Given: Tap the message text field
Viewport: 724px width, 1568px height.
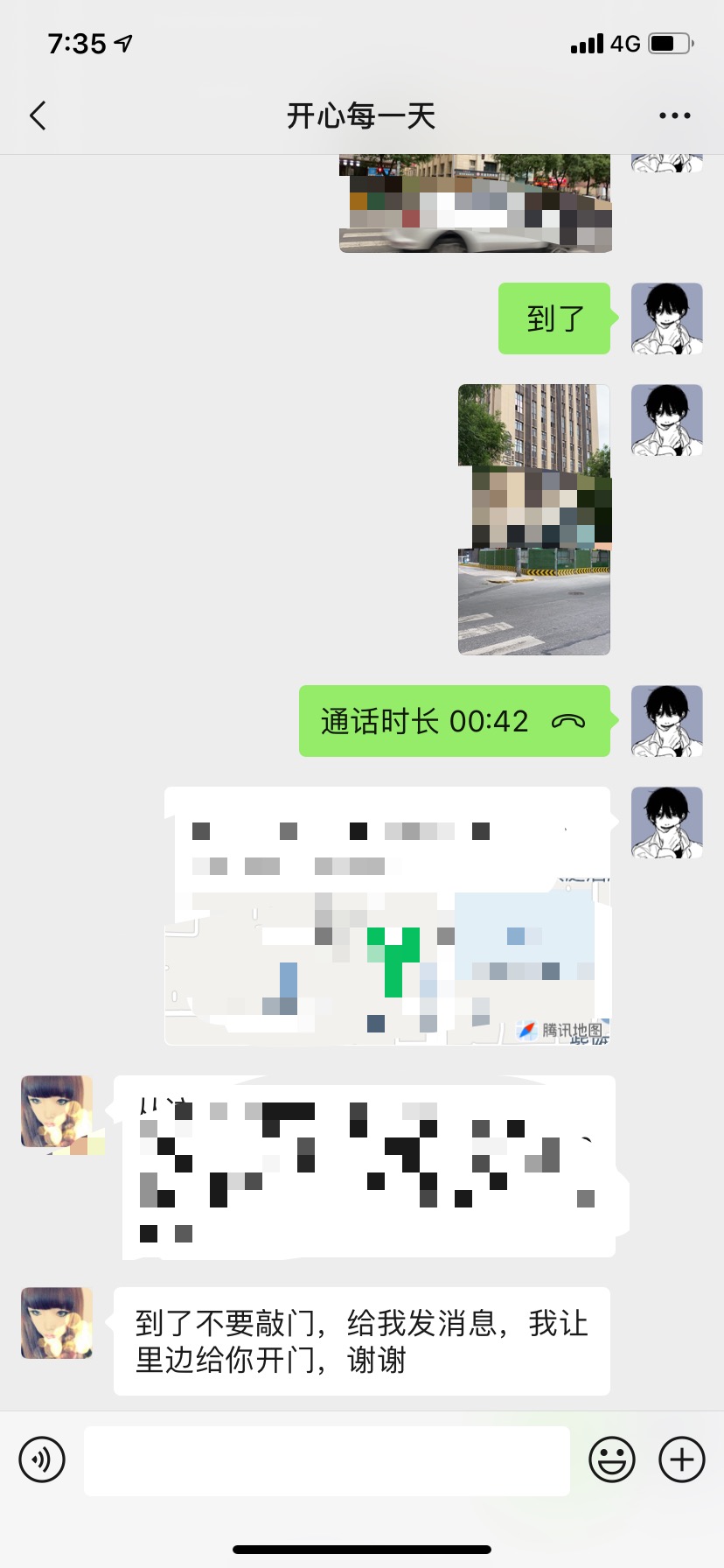Looking at the screenshot, I should [326, 1460].
